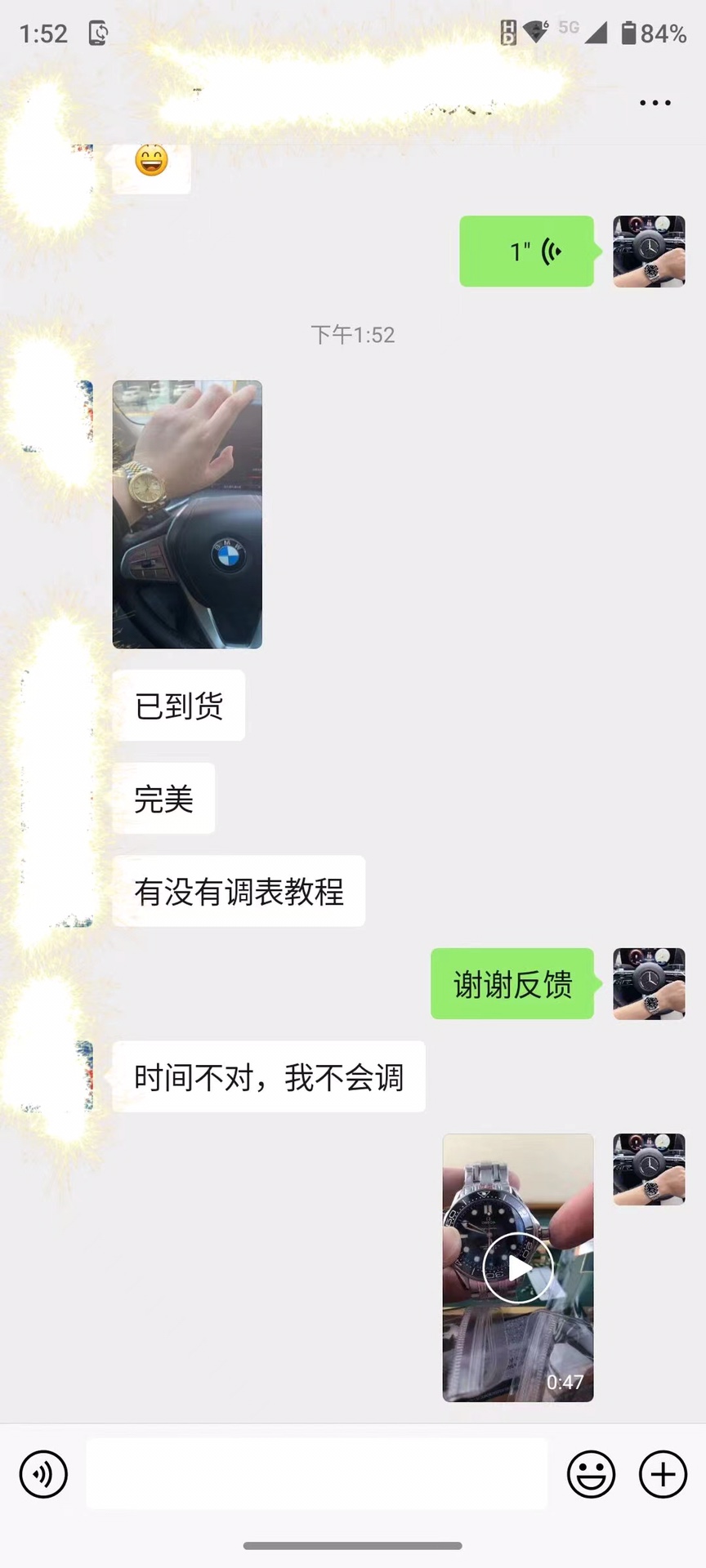Open the three-dot chat menu

(655, 103)
